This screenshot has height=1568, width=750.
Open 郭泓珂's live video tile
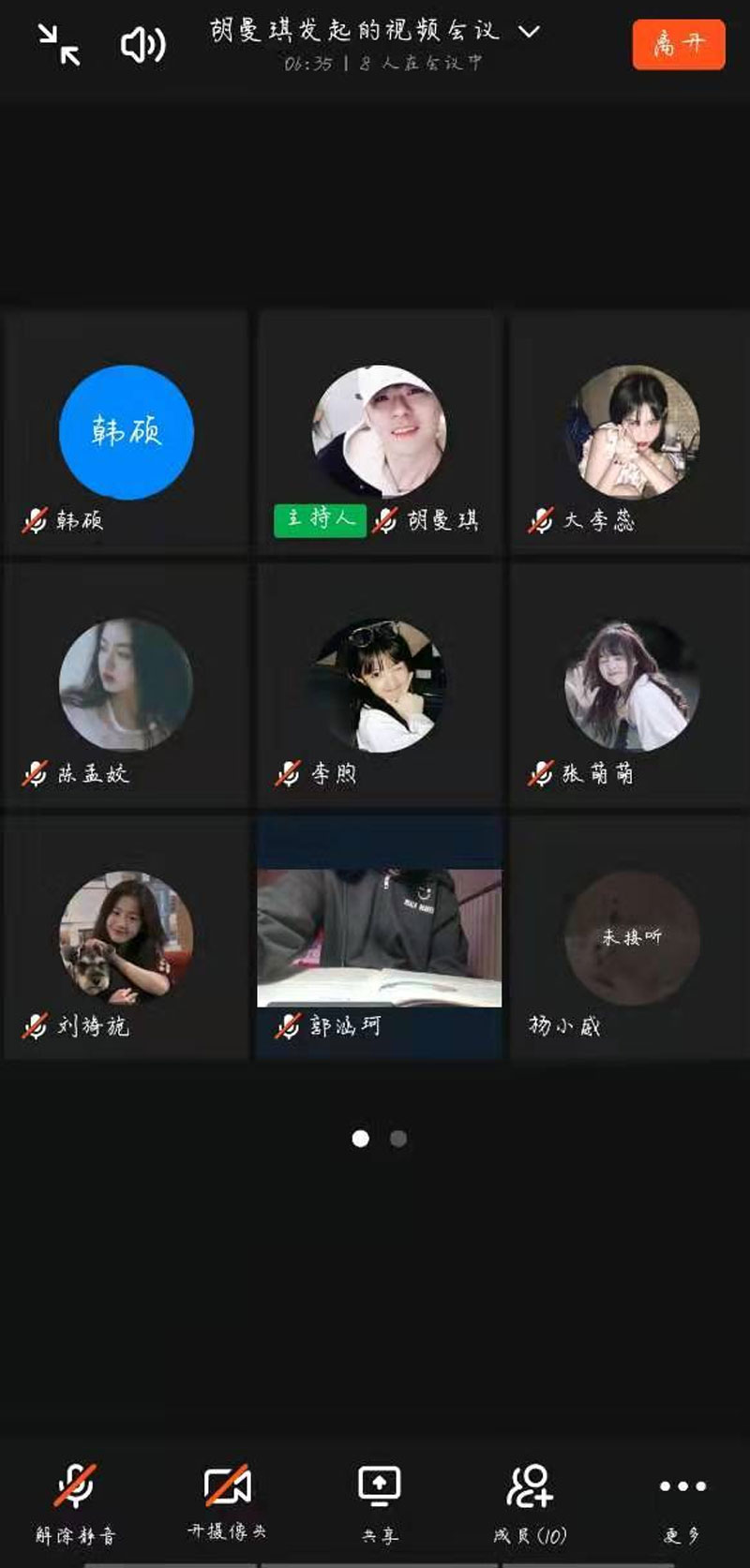coord(380,937)
